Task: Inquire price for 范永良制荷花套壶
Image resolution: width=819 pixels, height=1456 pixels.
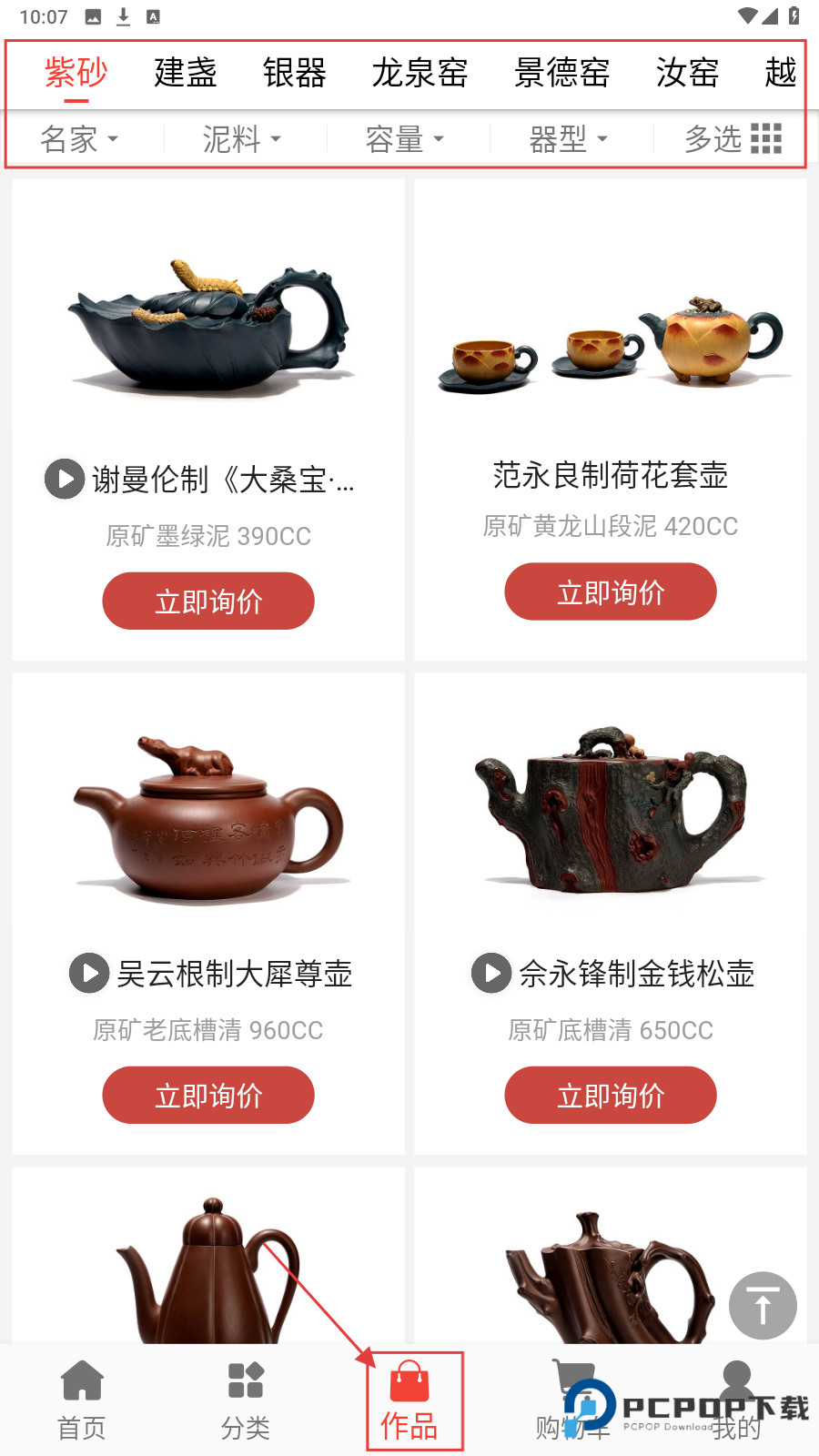Action: click(611, 591)
